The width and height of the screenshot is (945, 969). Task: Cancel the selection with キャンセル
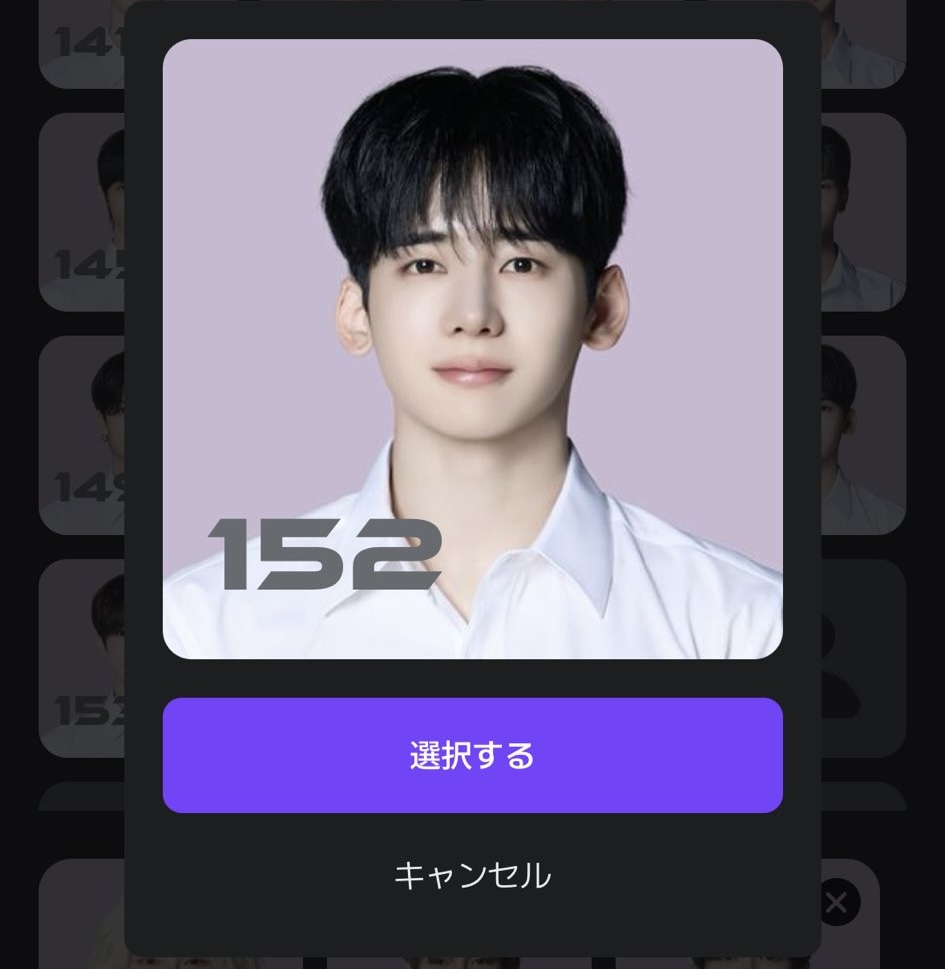coord(472,875)
